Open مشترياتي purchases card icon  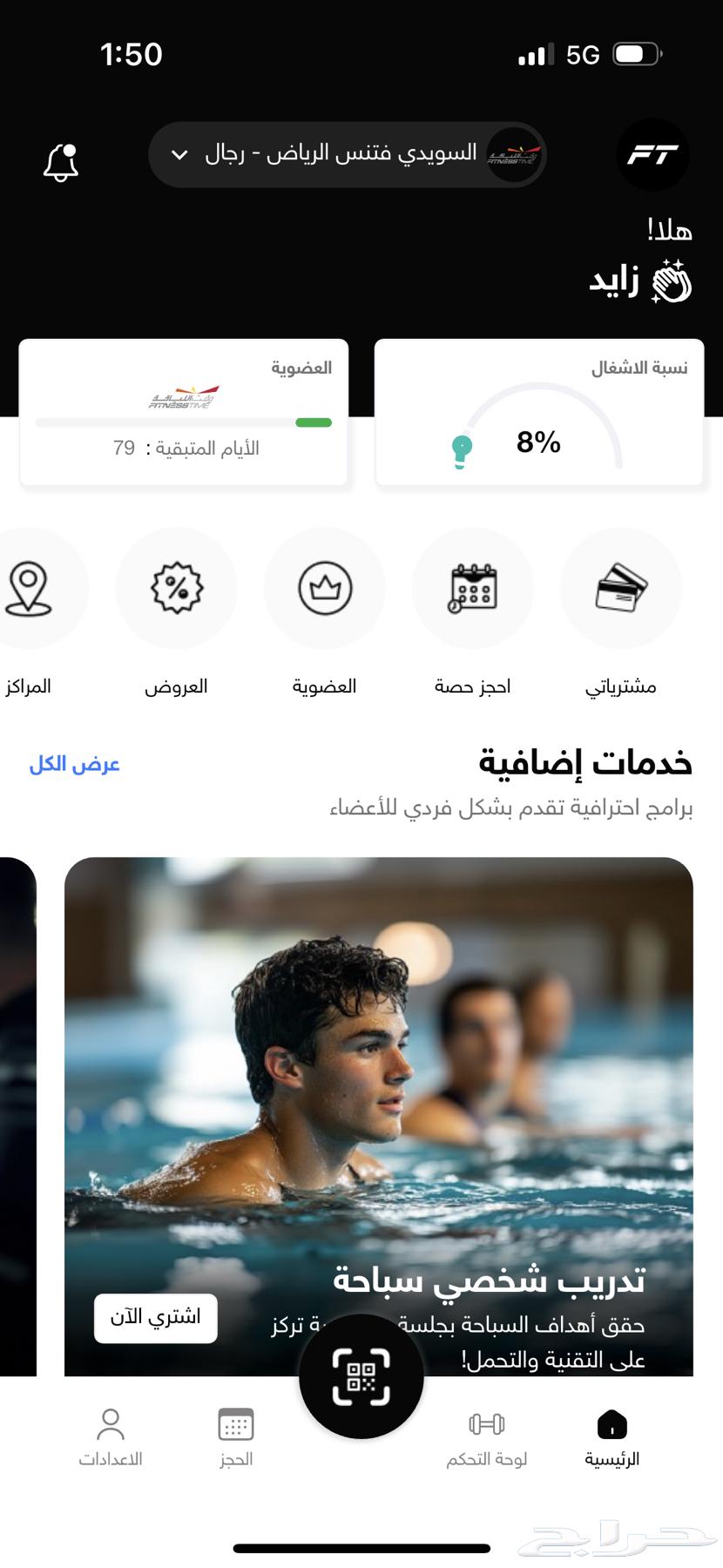coord(620,588)
